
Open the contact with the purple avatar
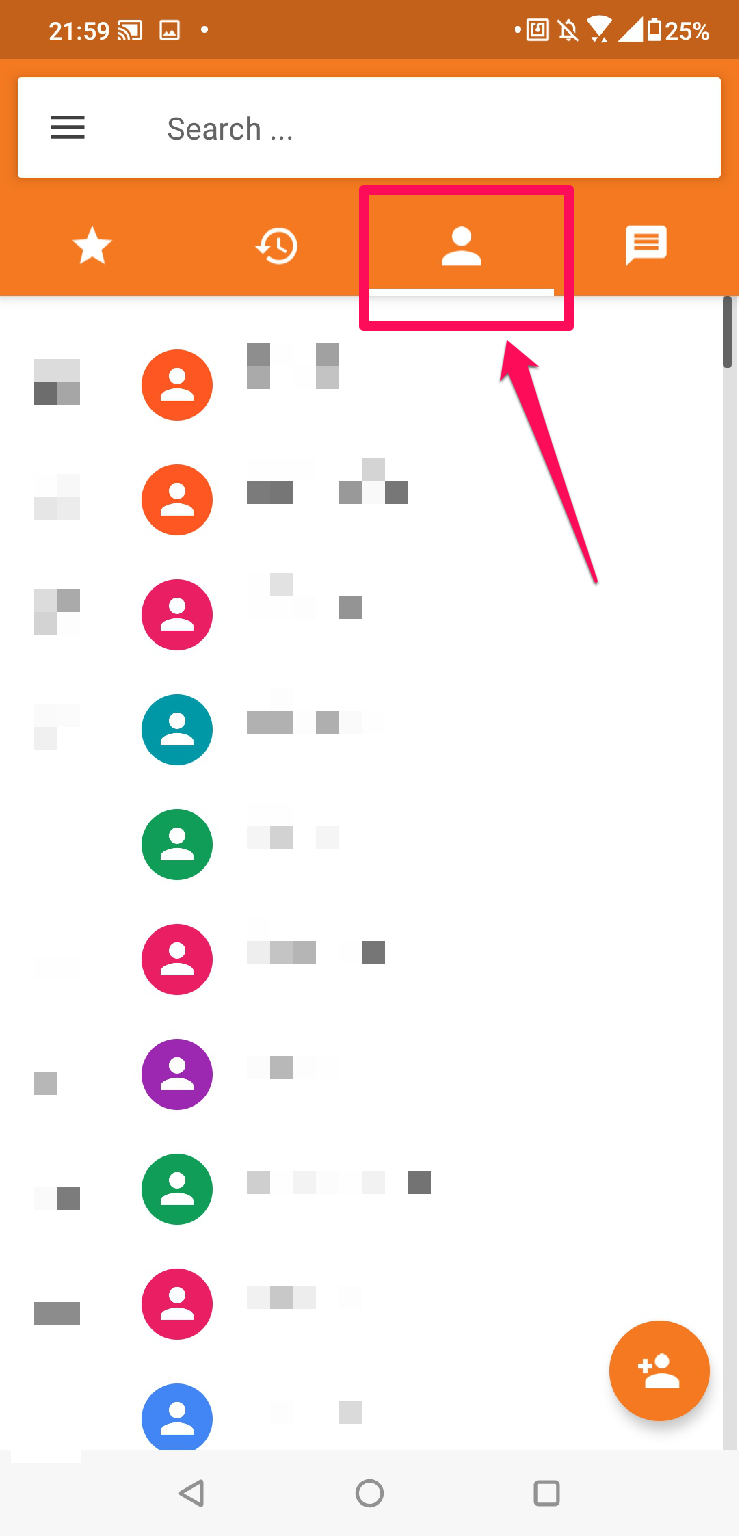pyautogui.click(x=177, y=1075)
